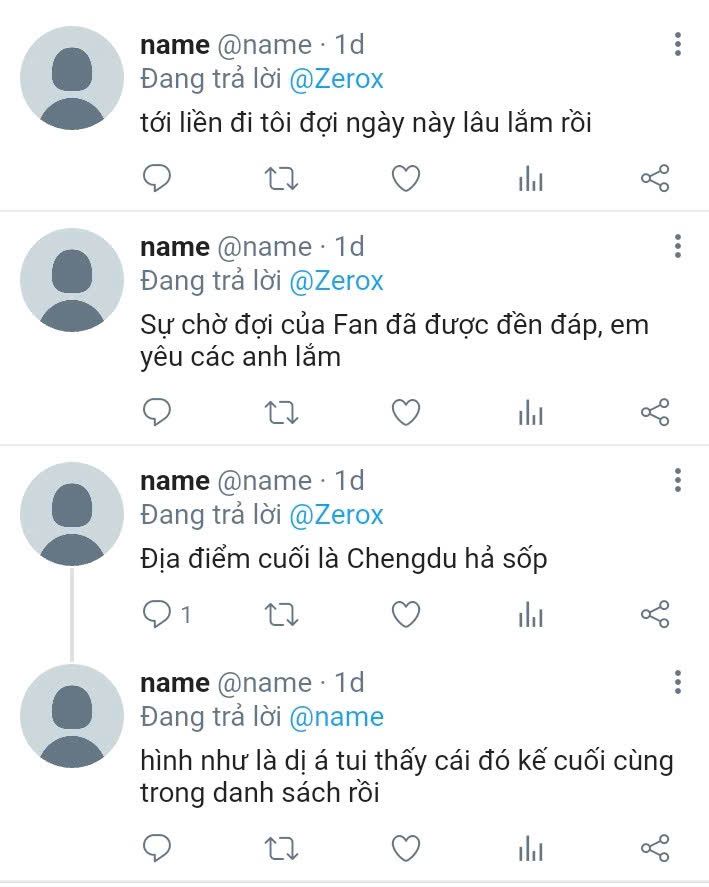Reply to the "tới liền đi" tweet

coord(157,178)
